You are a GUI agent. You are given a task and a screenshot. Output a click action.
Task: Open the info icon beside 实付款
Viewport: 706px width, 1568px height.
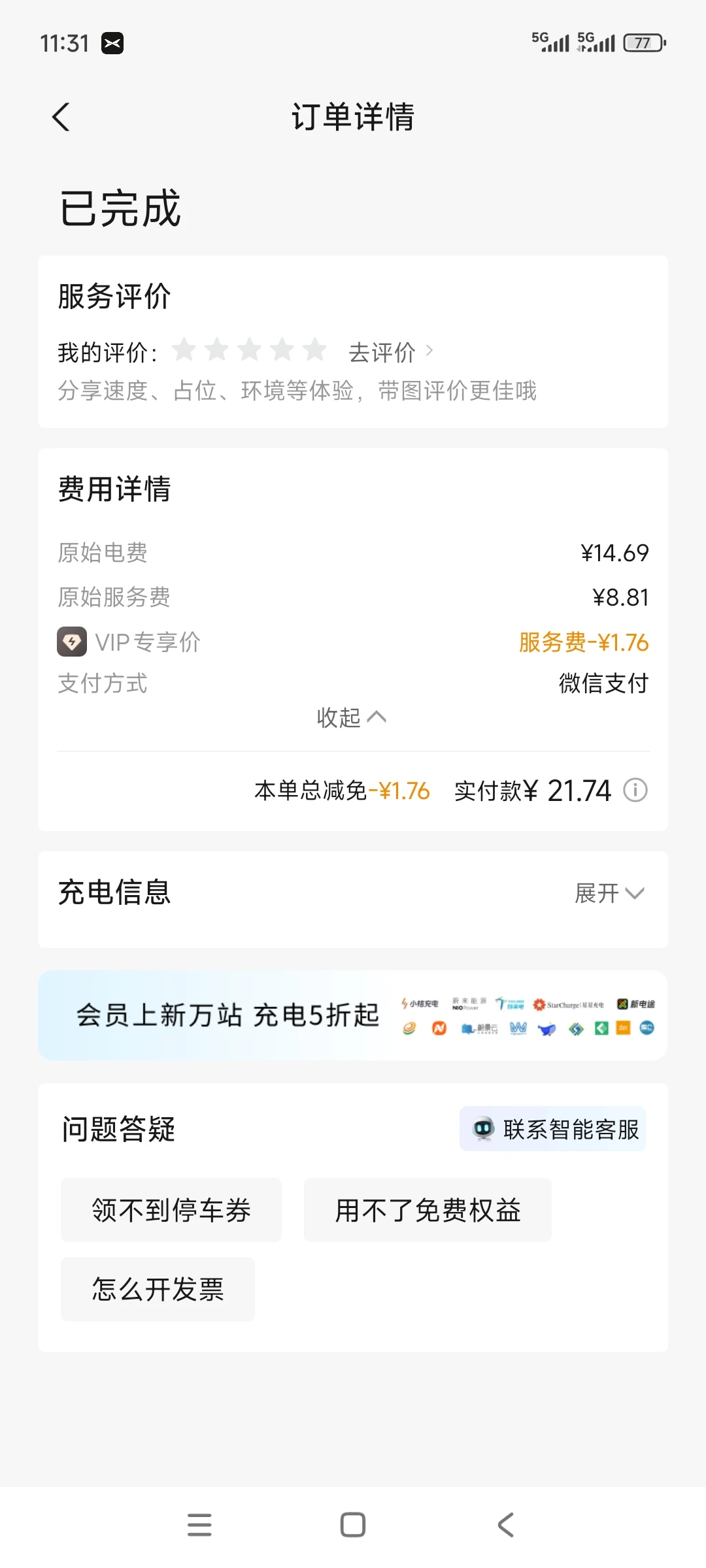pyautogui.click(x=635, y=791)
